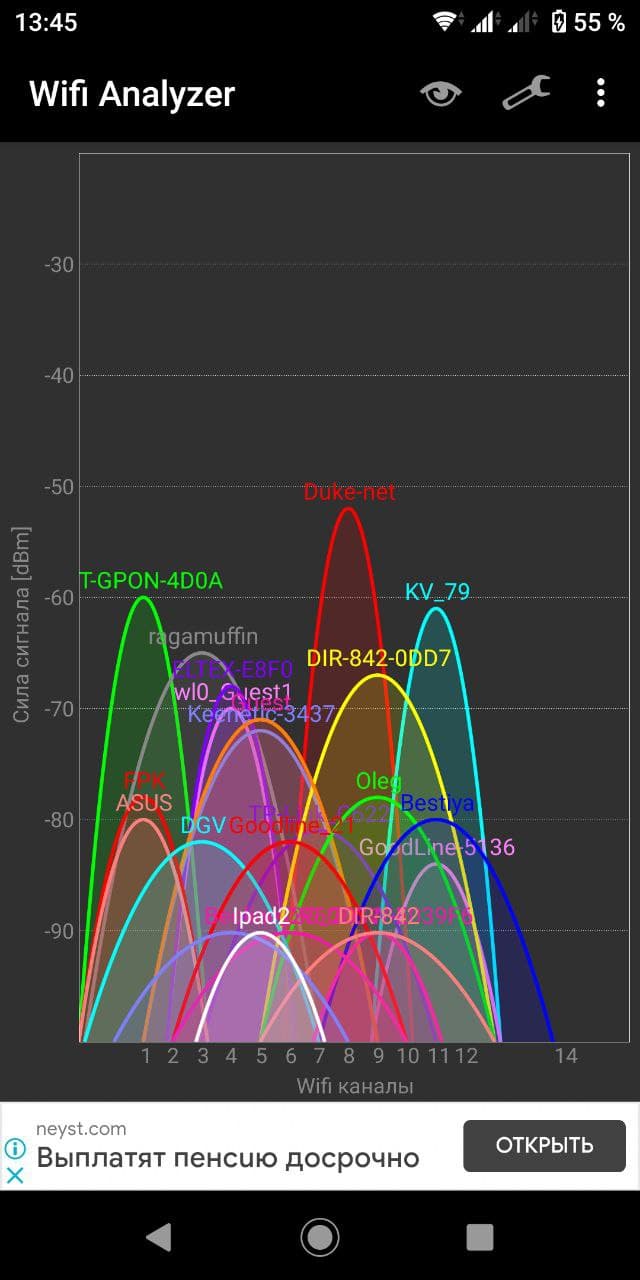Tap the ОТКРЫТЬ ad button
Image resolution: width=640 pixels, height=1280 pixels.
(x=544, y=1145)
